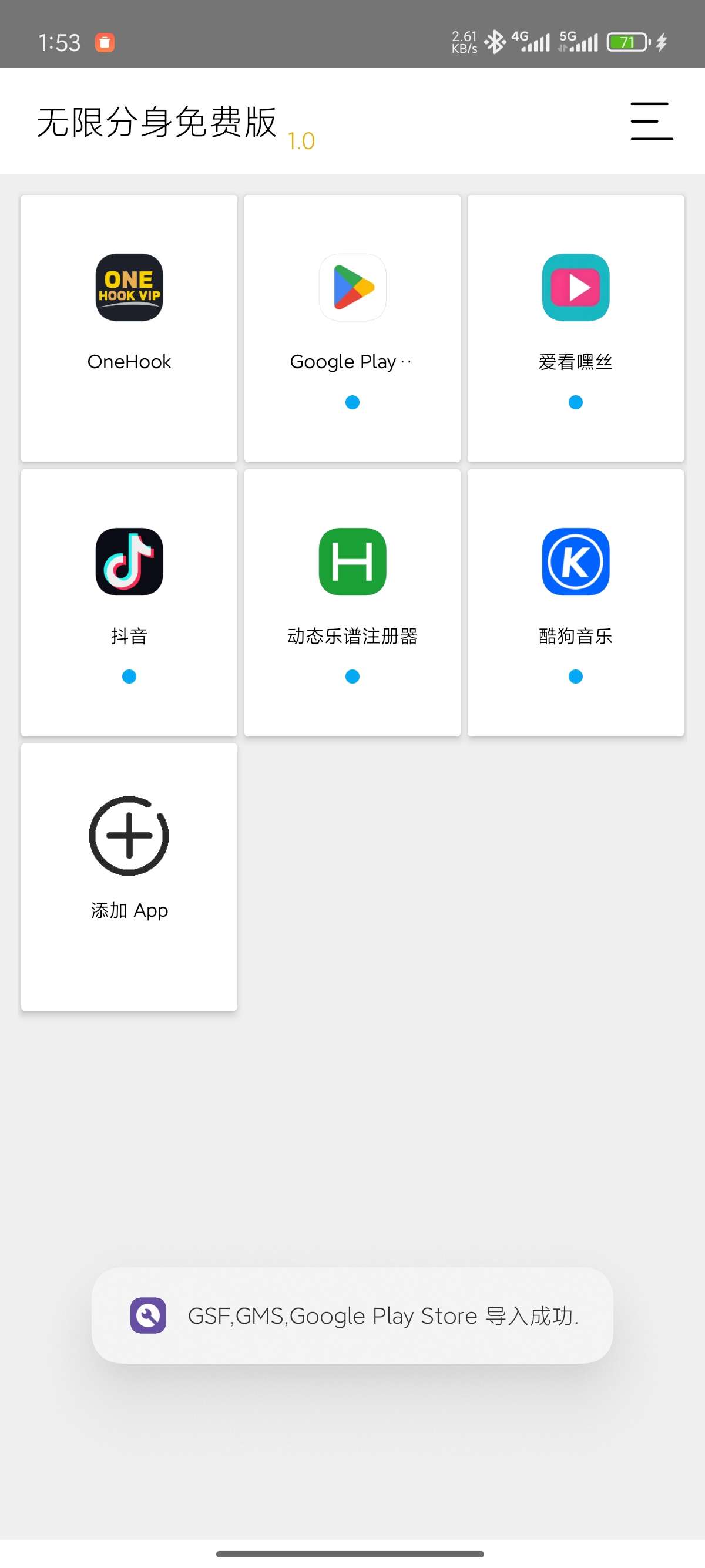Tap 添加 App to add an app
The width and height of the screenshot is (705, 1568).
[129, 836]
